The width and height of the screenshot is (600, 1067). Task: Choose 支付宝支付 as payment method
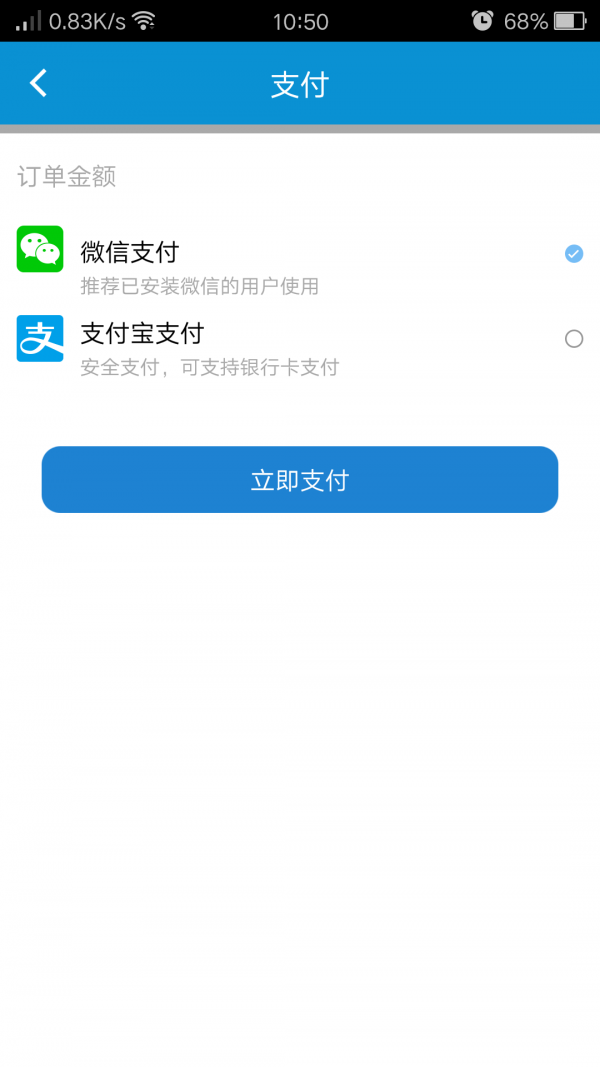click(573, 339)
